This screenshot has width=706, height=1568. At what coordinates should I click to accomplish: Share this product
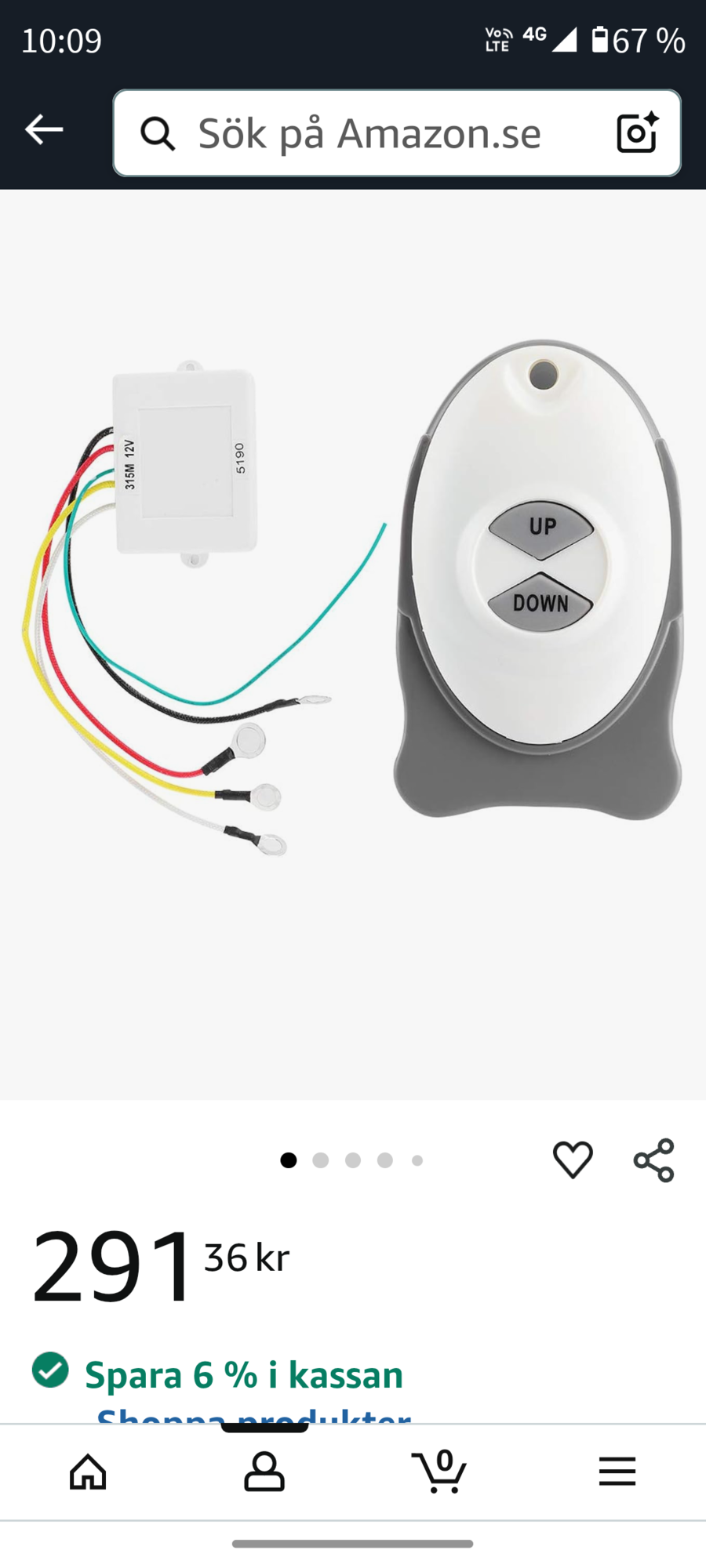[x=653, y=1160]
